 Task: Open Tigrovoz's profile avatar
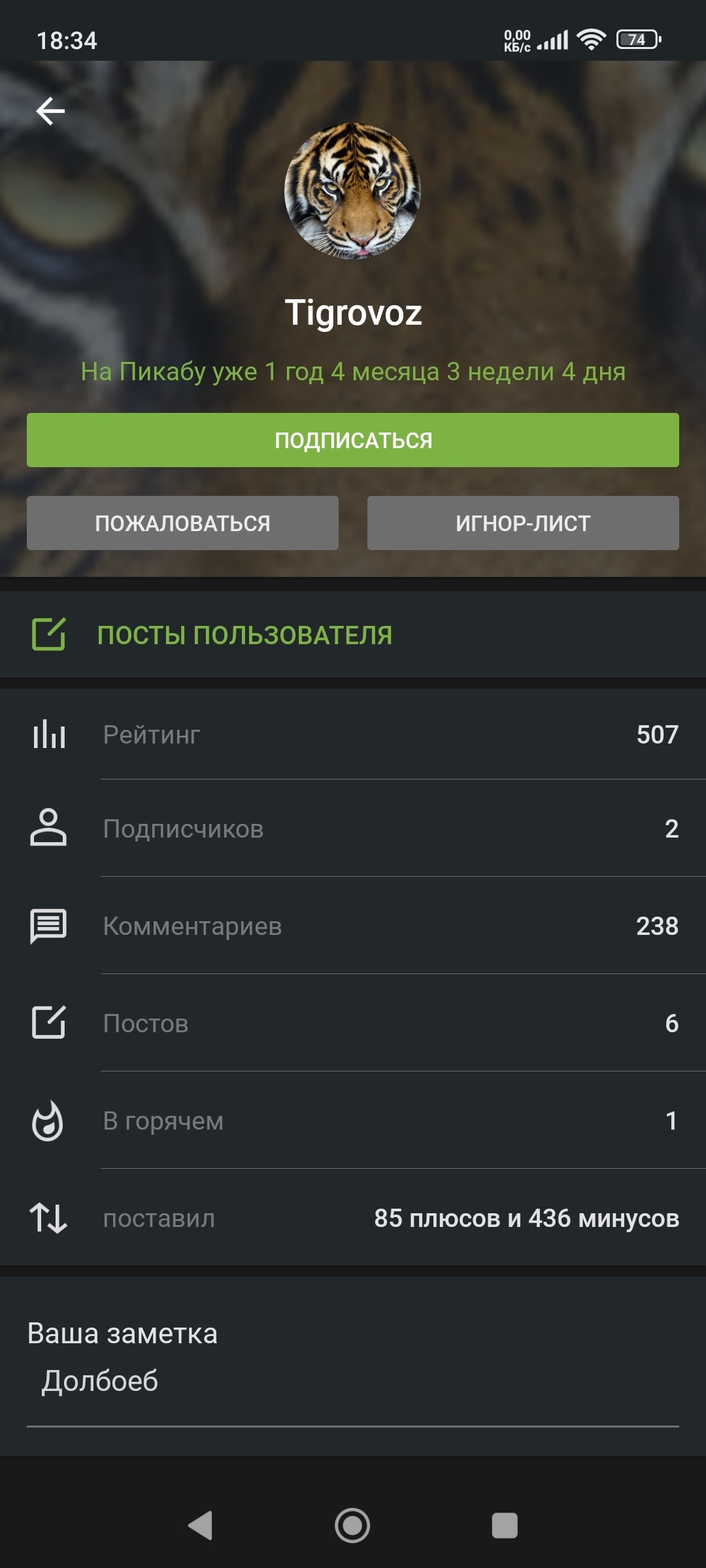pyautogui.click(x=353, y=191)
